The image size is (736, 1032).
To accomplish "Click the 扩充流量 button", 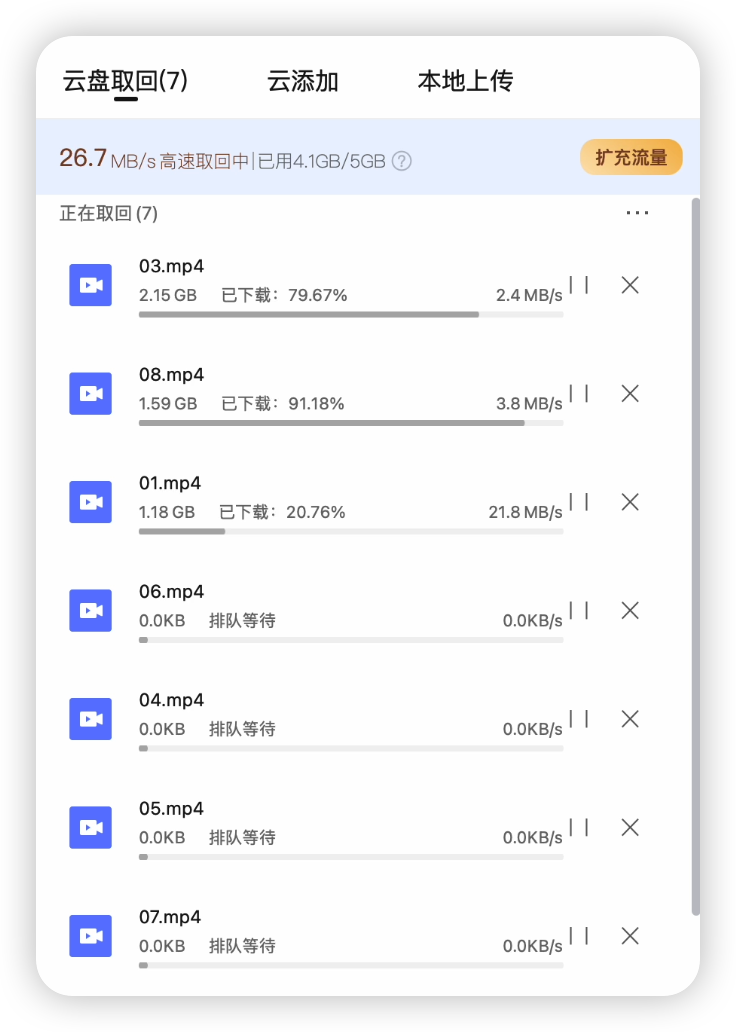I will coord(631,157).
